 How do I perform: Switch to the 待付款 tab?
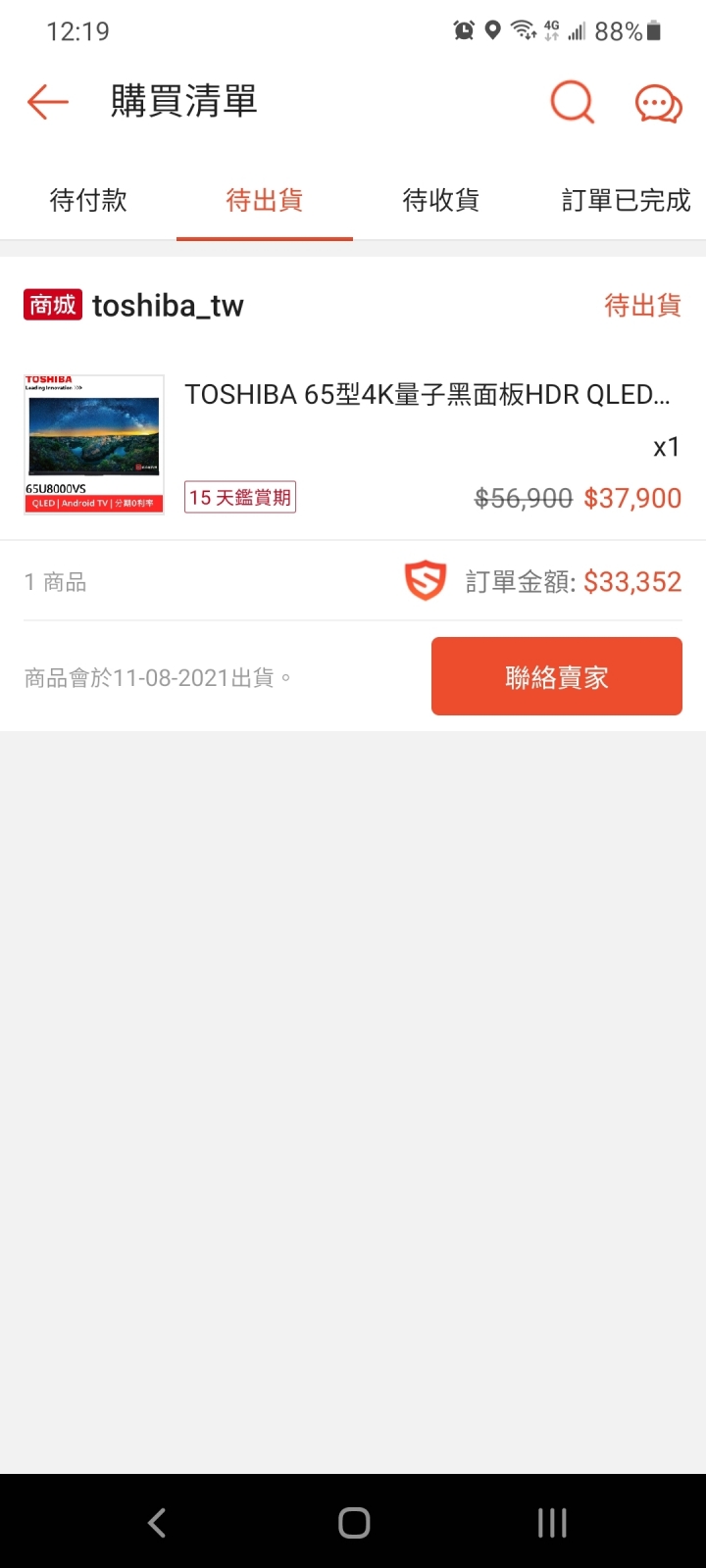tap(88, 201)
